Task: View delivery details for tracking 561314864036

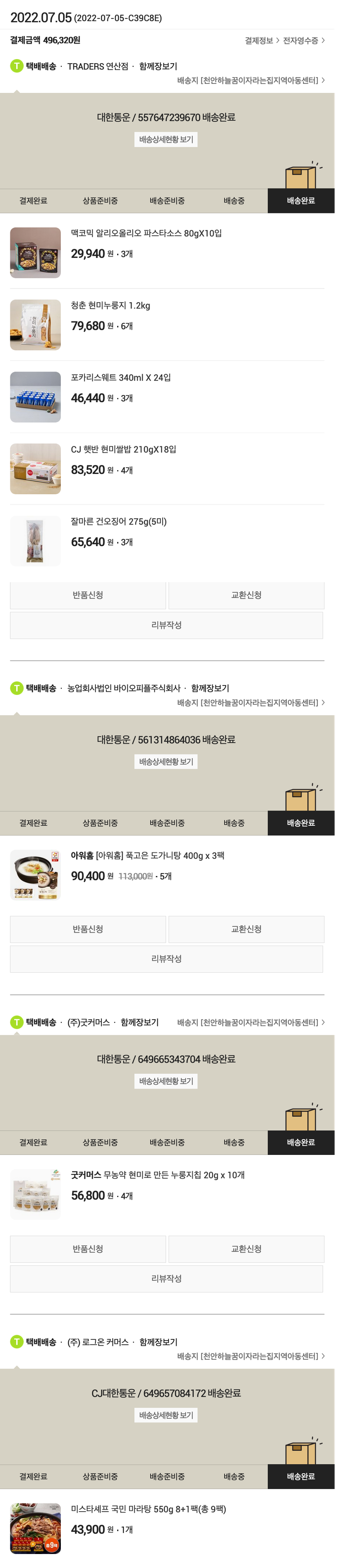Action: [166, 762]
